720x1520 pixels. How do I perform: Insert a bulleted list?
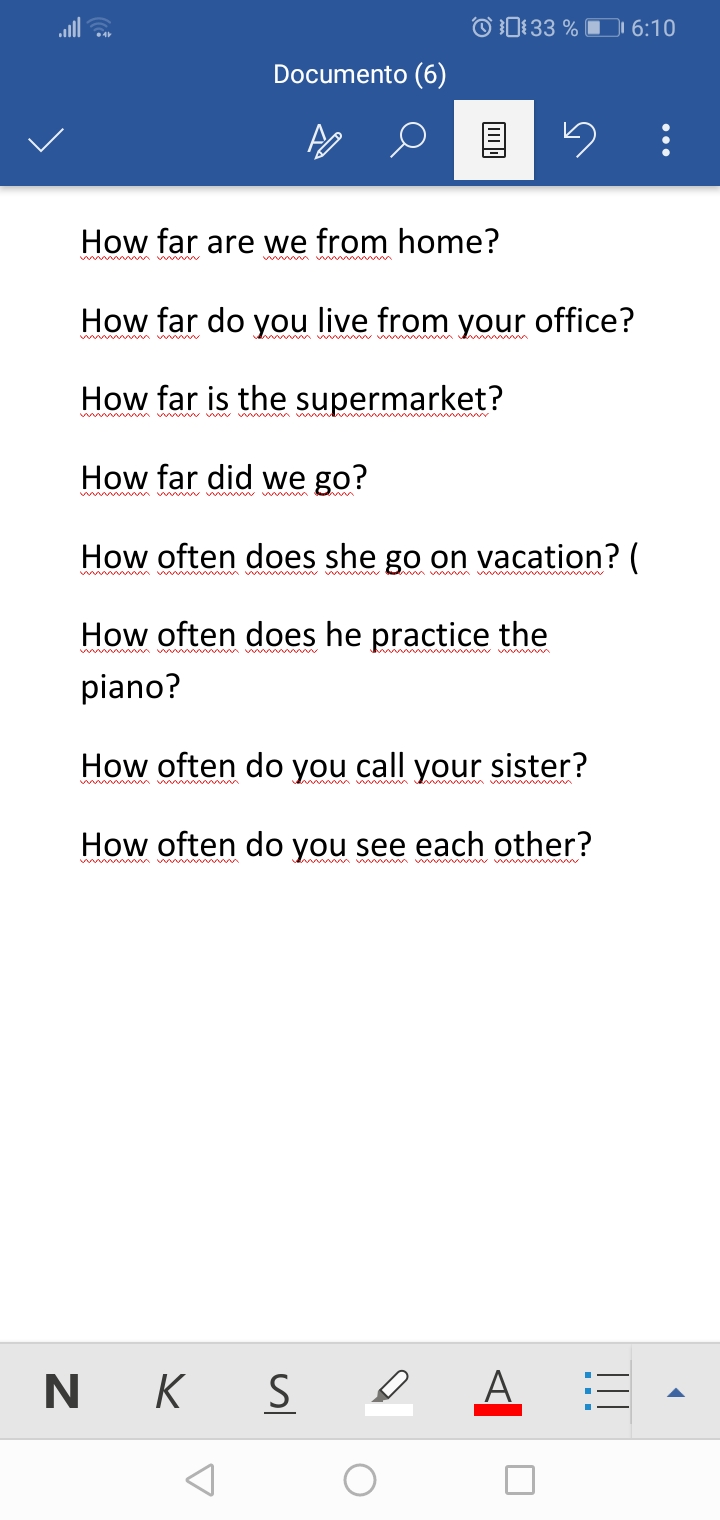coord(606,1391)
